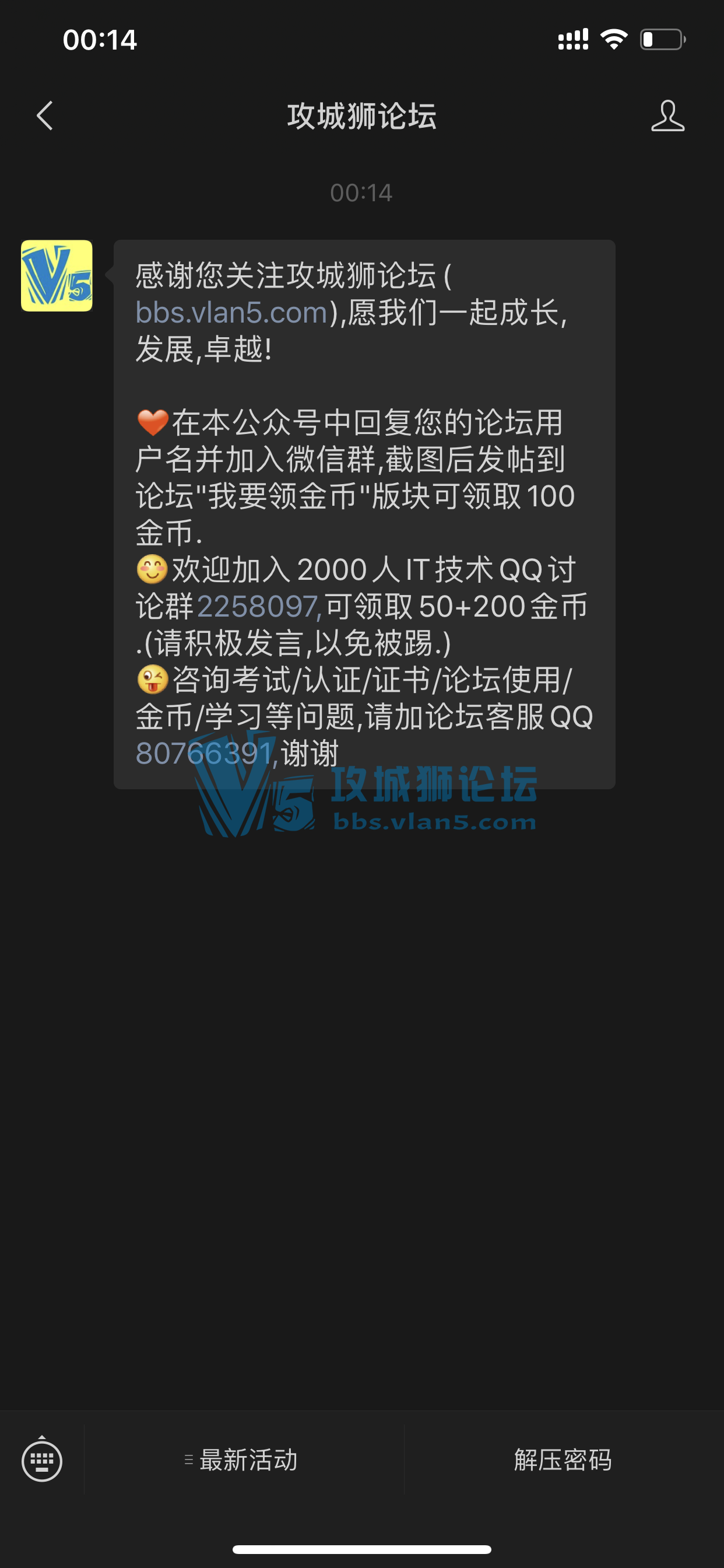Tap the QQ group number 2258097
The width and height of the screenshot is (724, 1568).
pyautogui.click(x=258, y=607)
